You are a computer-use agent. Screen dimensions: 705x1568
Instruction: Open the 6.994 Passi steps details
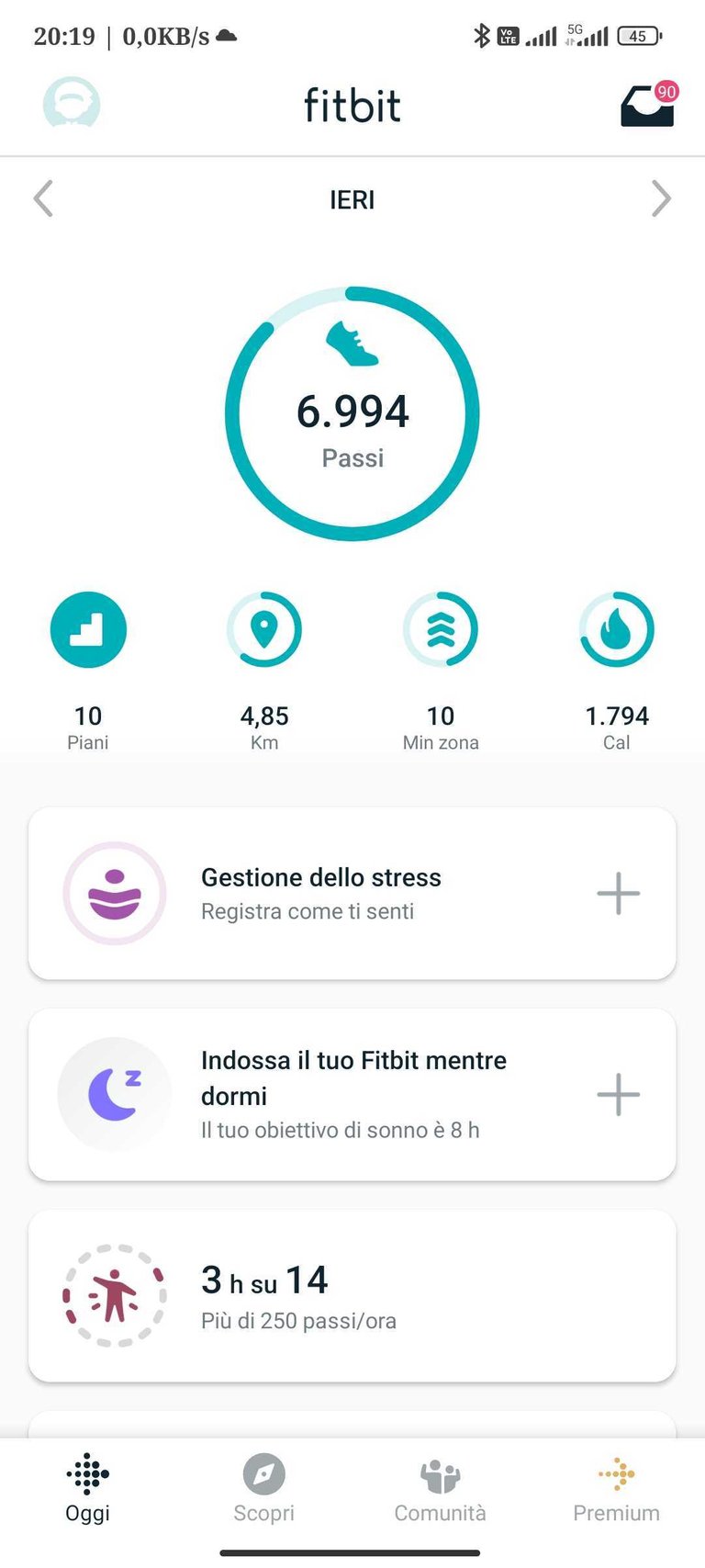[x=352, y=414]
